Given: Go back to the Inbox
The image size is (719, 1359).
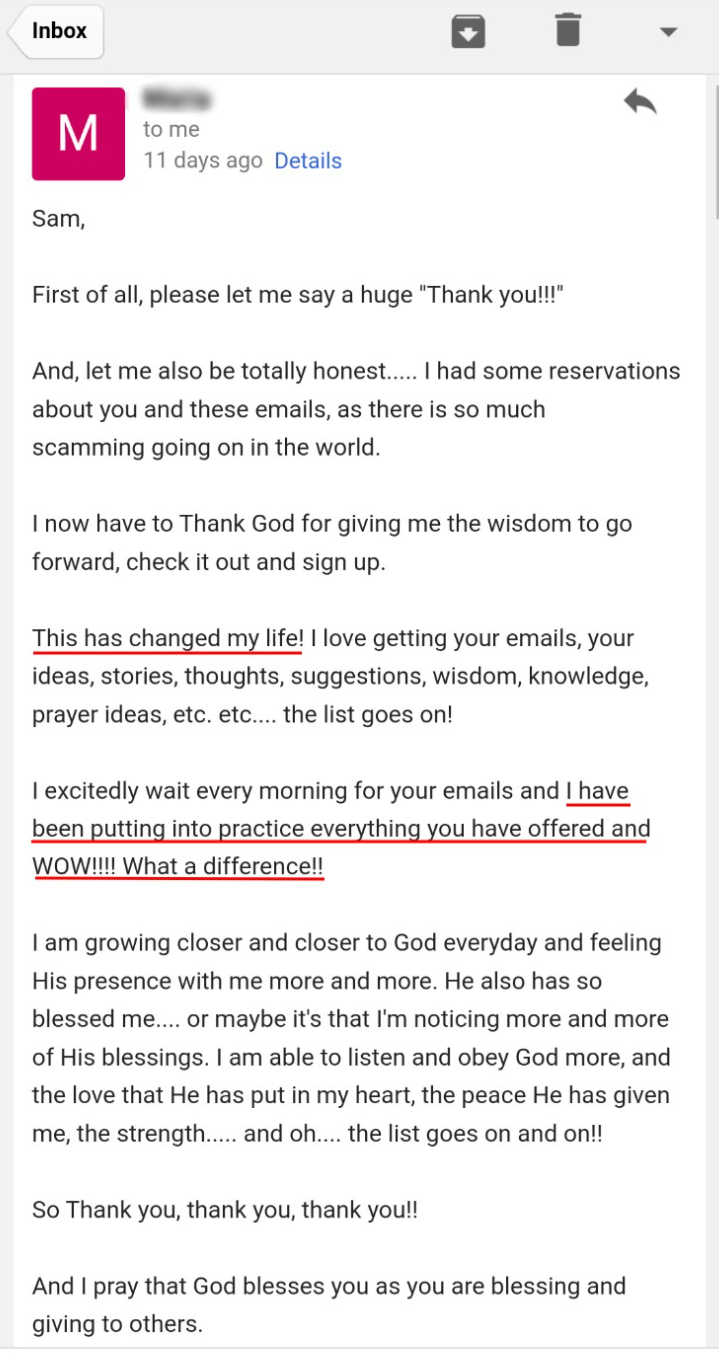Looking at the screenshot, I should coord(57,31).
